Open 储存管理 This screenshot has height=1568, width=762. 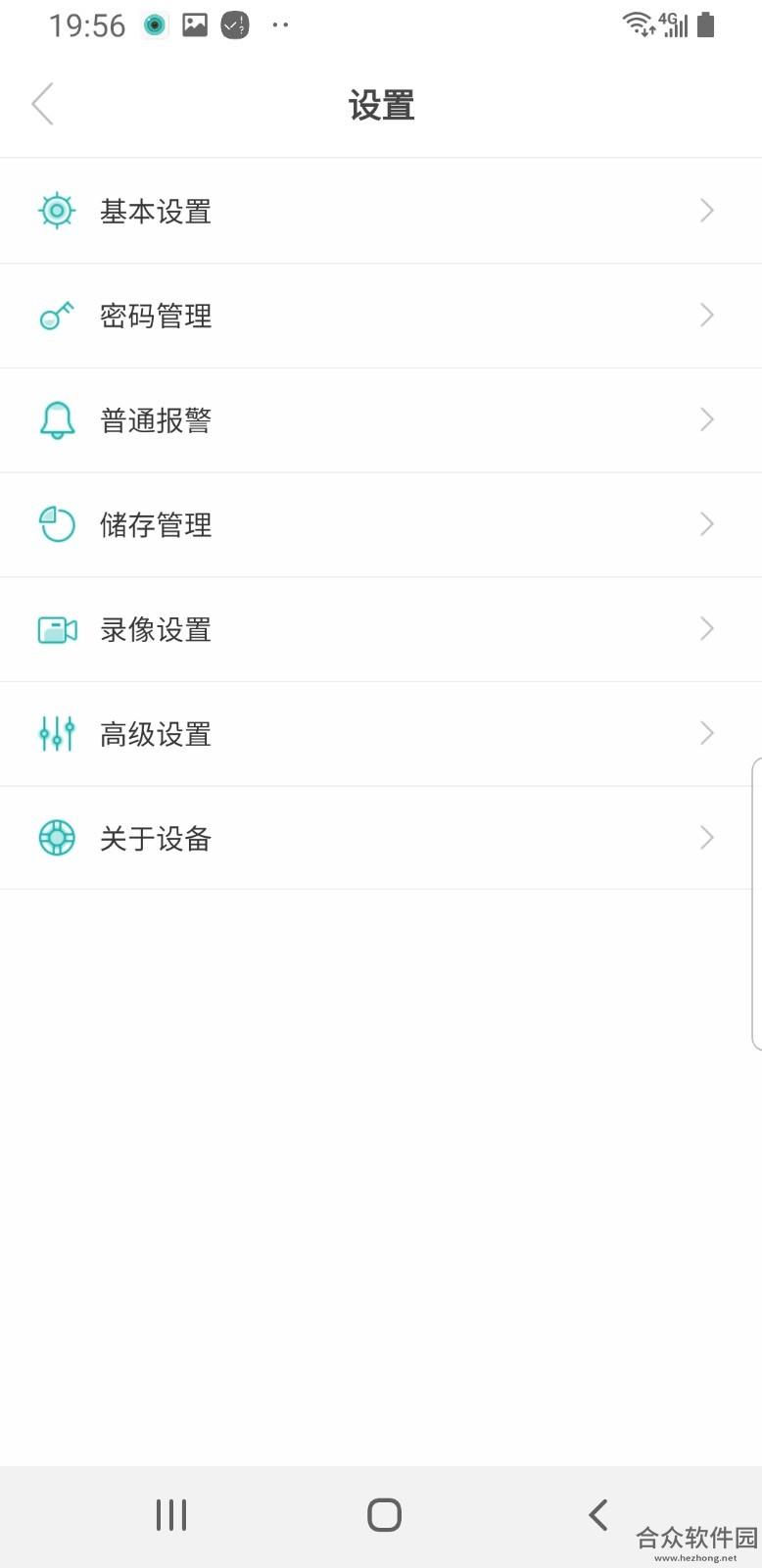coord(381,525)
